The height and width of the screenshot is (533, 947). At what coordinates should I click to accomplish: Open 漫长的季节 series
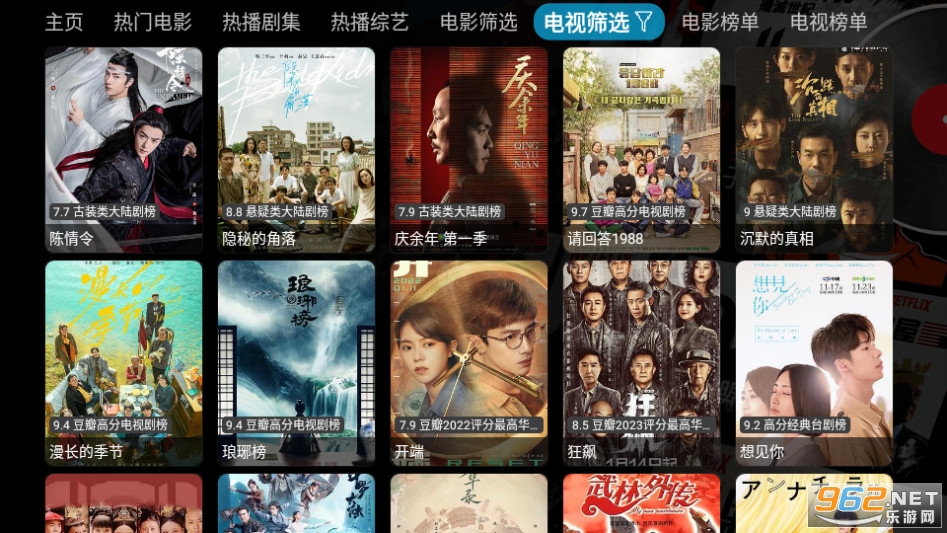[x=124, y=362]
